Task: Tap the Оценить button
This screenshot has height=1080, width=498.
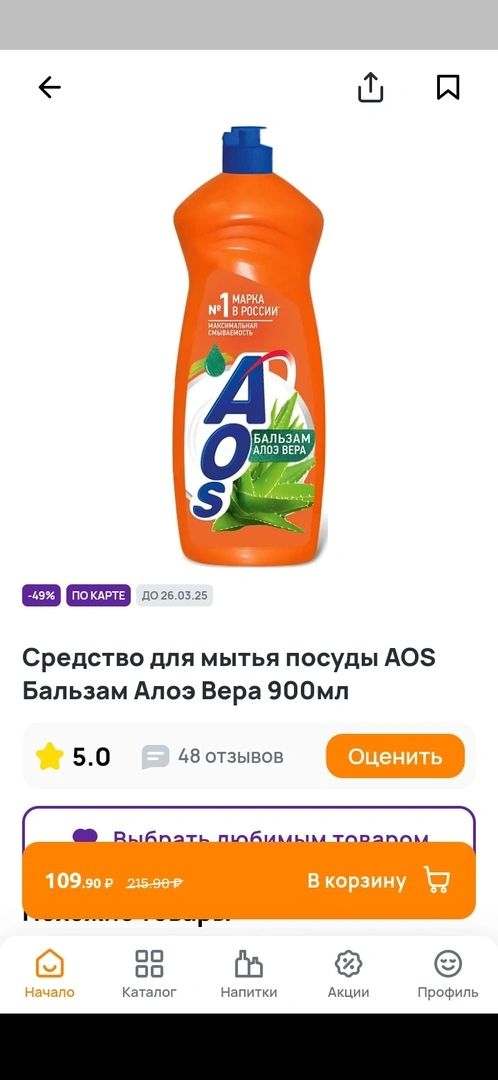Action: point(395,756)
